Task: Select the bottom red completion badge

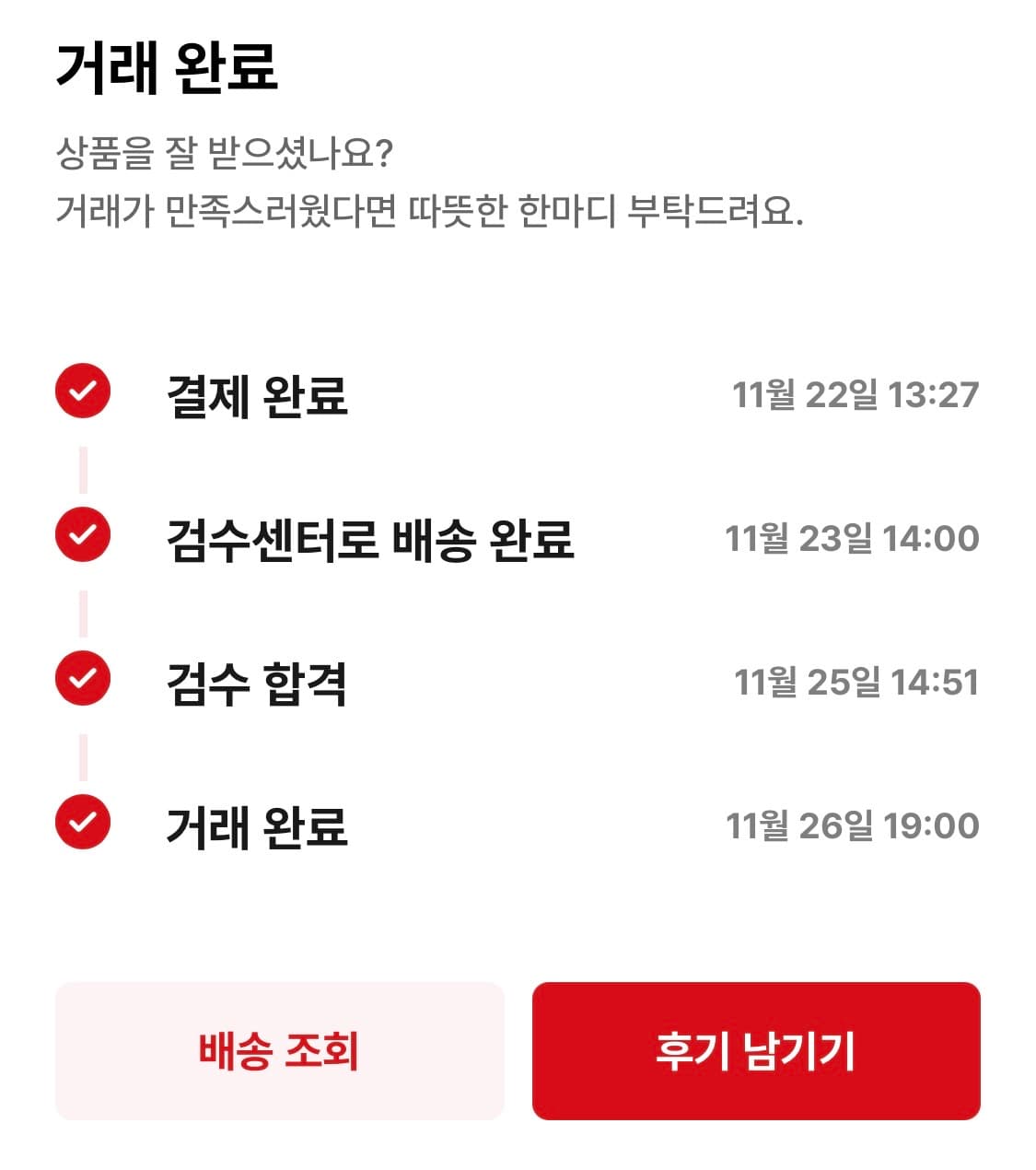Action: tap(83, 821)
